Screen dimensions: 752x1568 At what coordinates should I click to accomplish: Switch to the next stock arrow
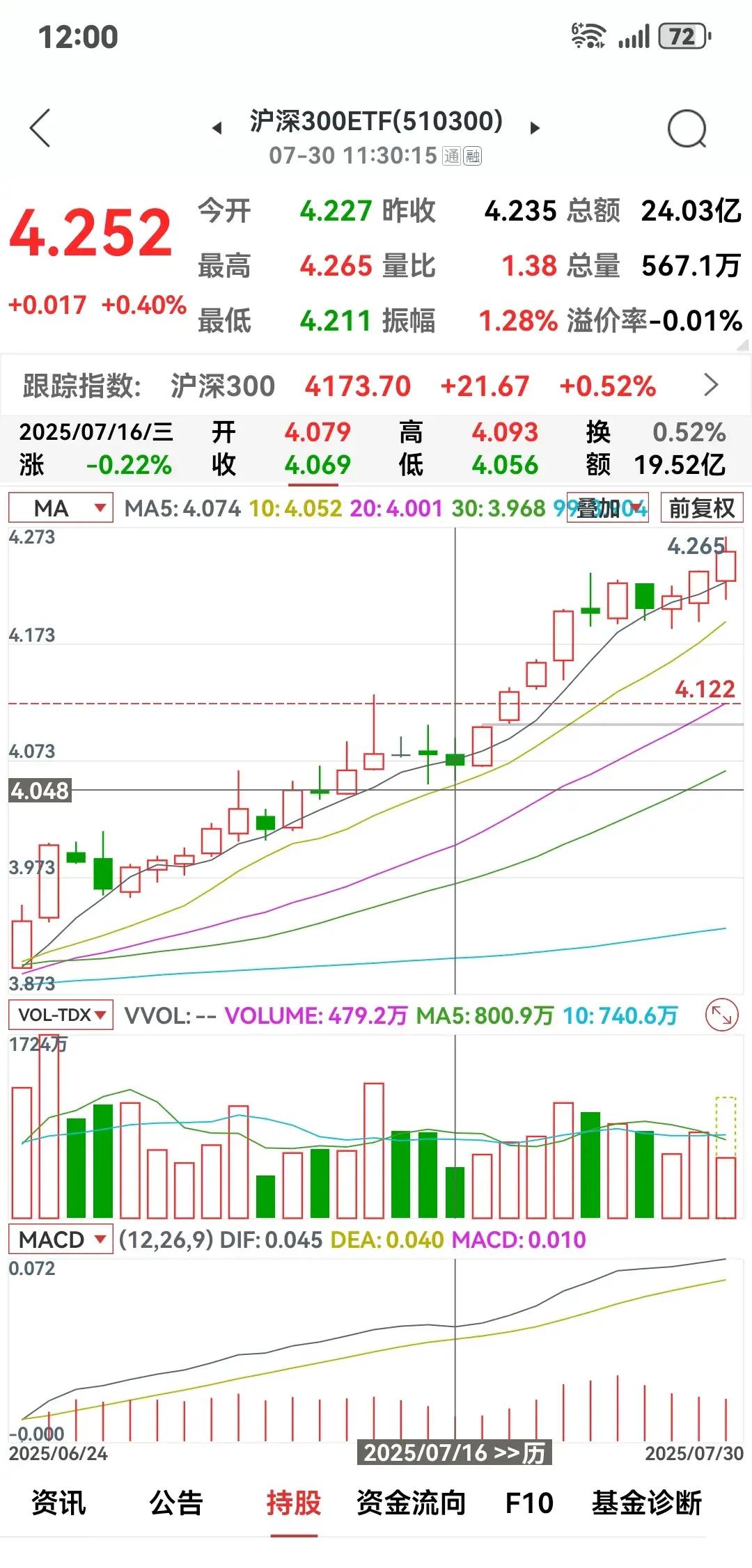[x=535, y=128]
